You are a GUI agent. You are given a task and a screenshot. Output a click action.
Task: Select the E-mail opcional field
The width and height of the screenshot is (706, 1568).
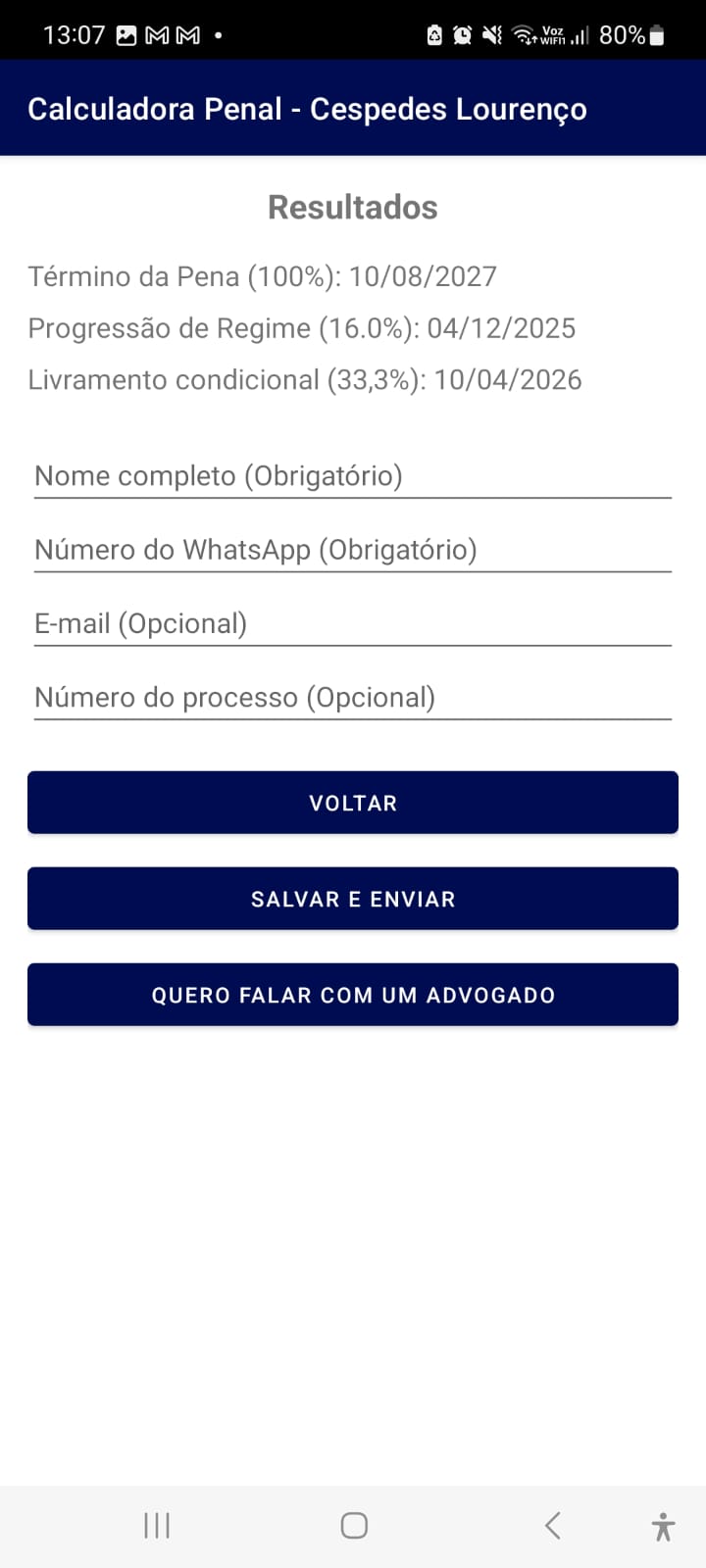point(353,623)
